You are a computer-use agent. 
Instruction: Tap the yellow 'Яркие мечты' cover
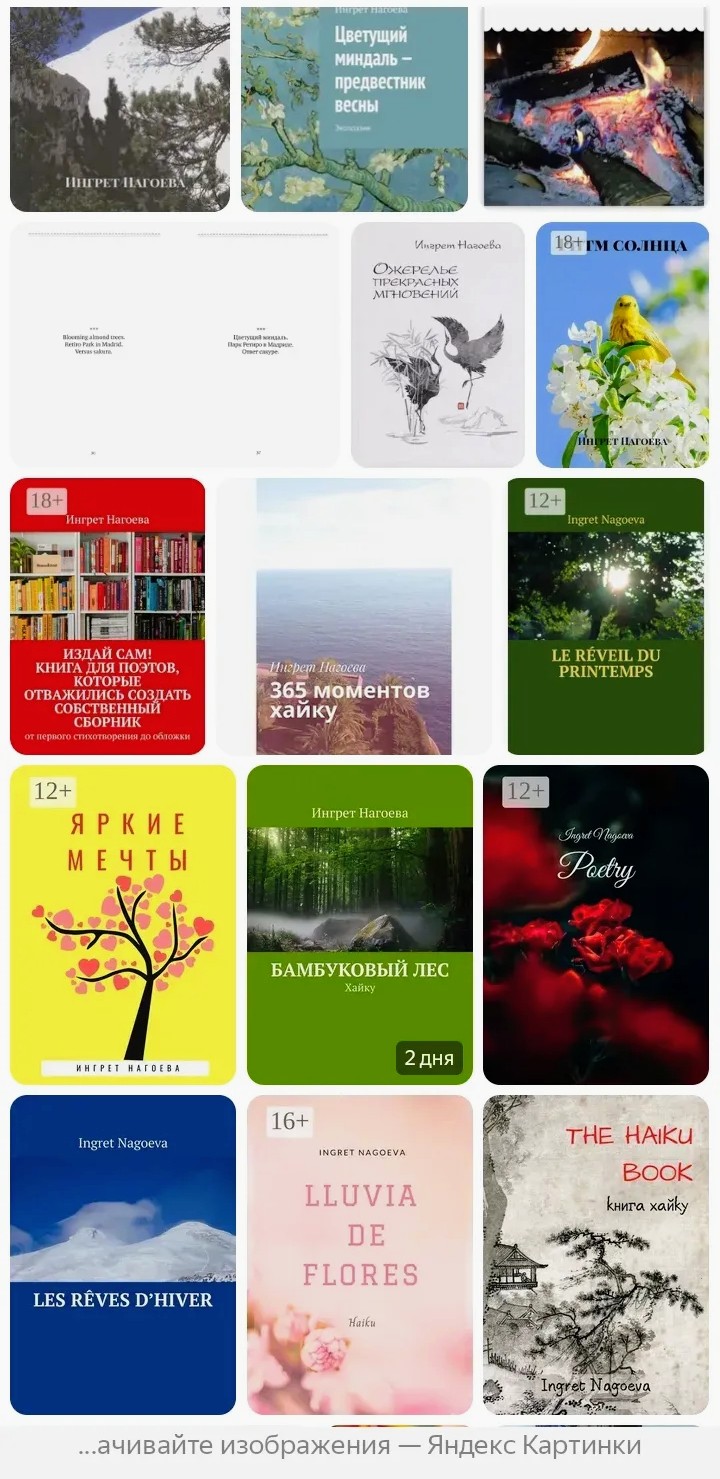123,925
